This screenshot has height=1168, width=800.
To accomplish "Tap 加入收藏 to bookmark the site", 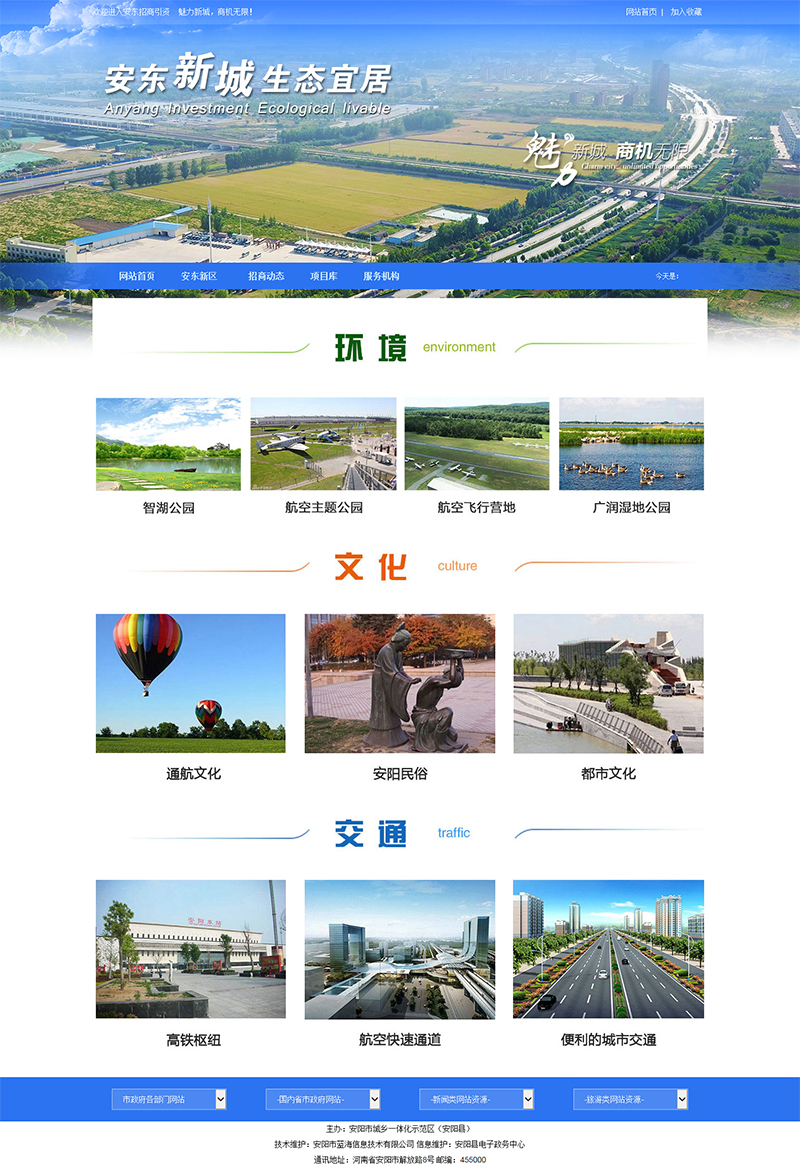I will click(686, 12).
